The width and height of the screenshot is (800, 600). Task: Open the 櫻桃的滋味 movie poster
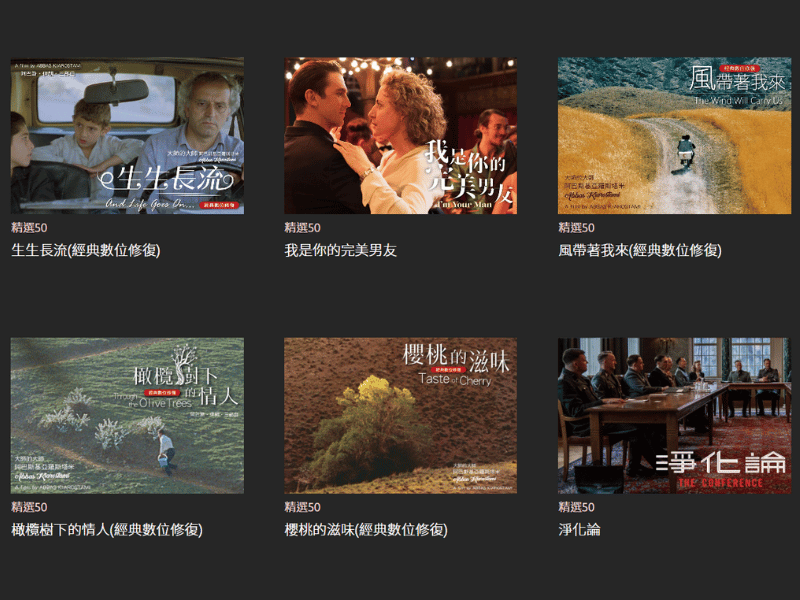point(400,416)
